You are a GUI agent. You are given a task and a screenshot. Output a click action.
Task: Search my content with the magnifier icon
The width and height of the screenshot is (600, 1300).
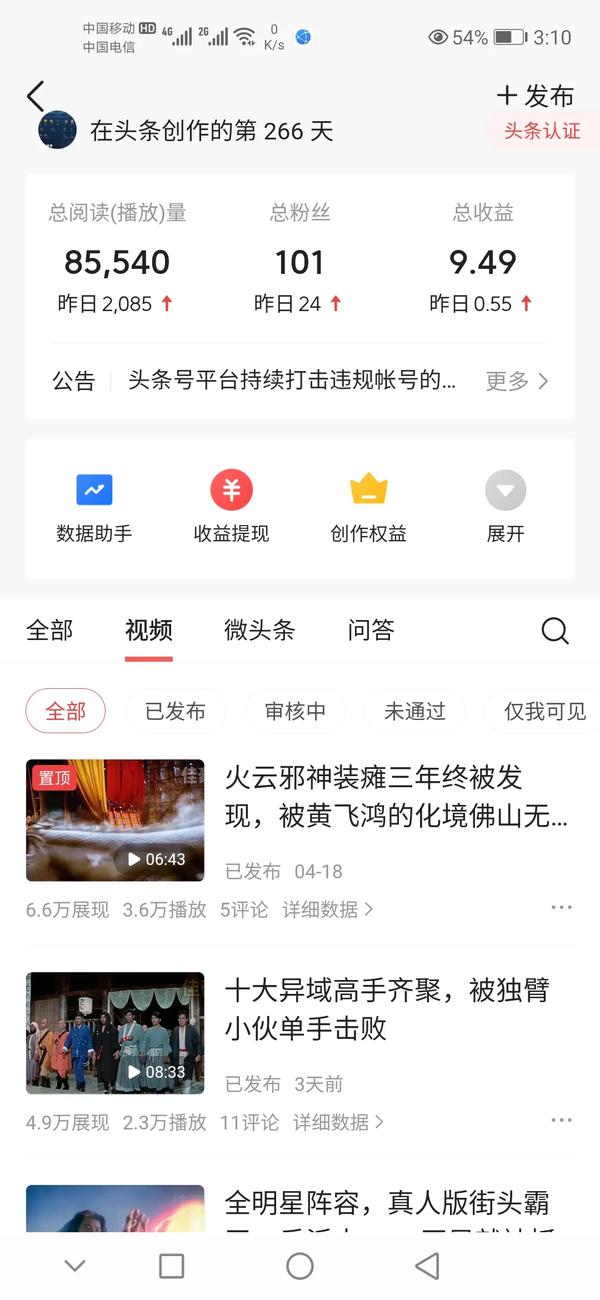555,630
